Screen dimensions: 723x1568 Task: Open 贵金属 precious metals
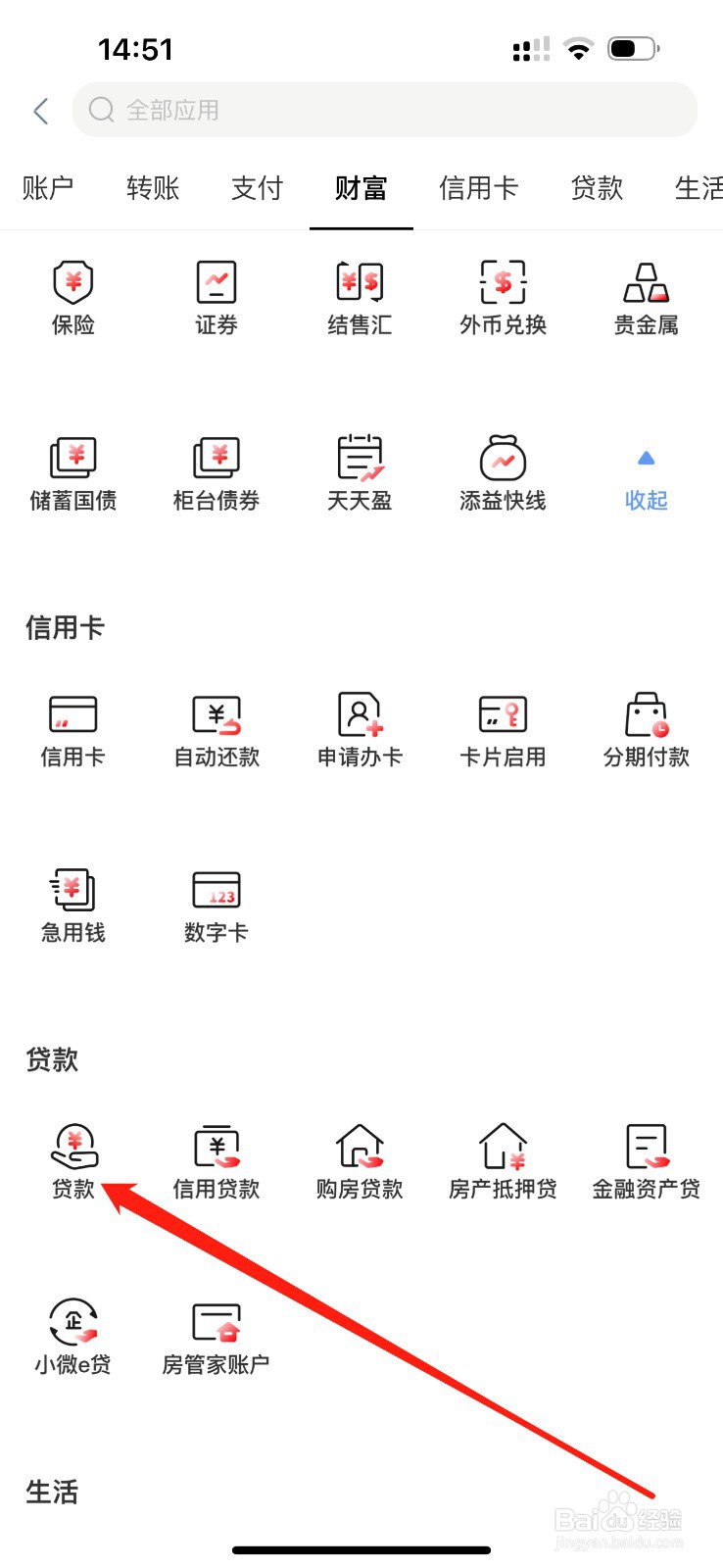click(x=646, y=298)
